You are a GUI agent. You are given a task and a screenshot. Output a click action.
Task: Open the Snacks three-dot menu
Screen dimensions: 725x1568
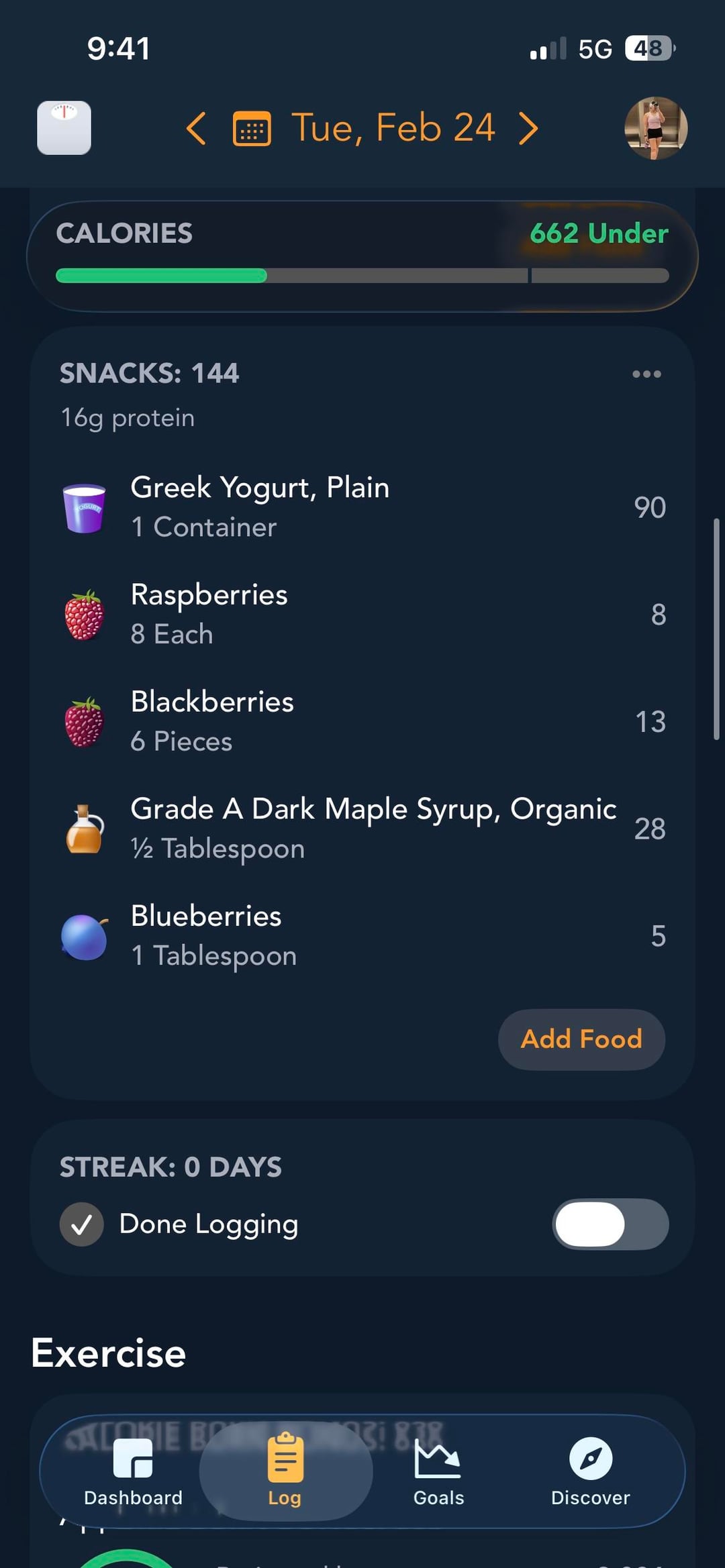tap(646, 374)
